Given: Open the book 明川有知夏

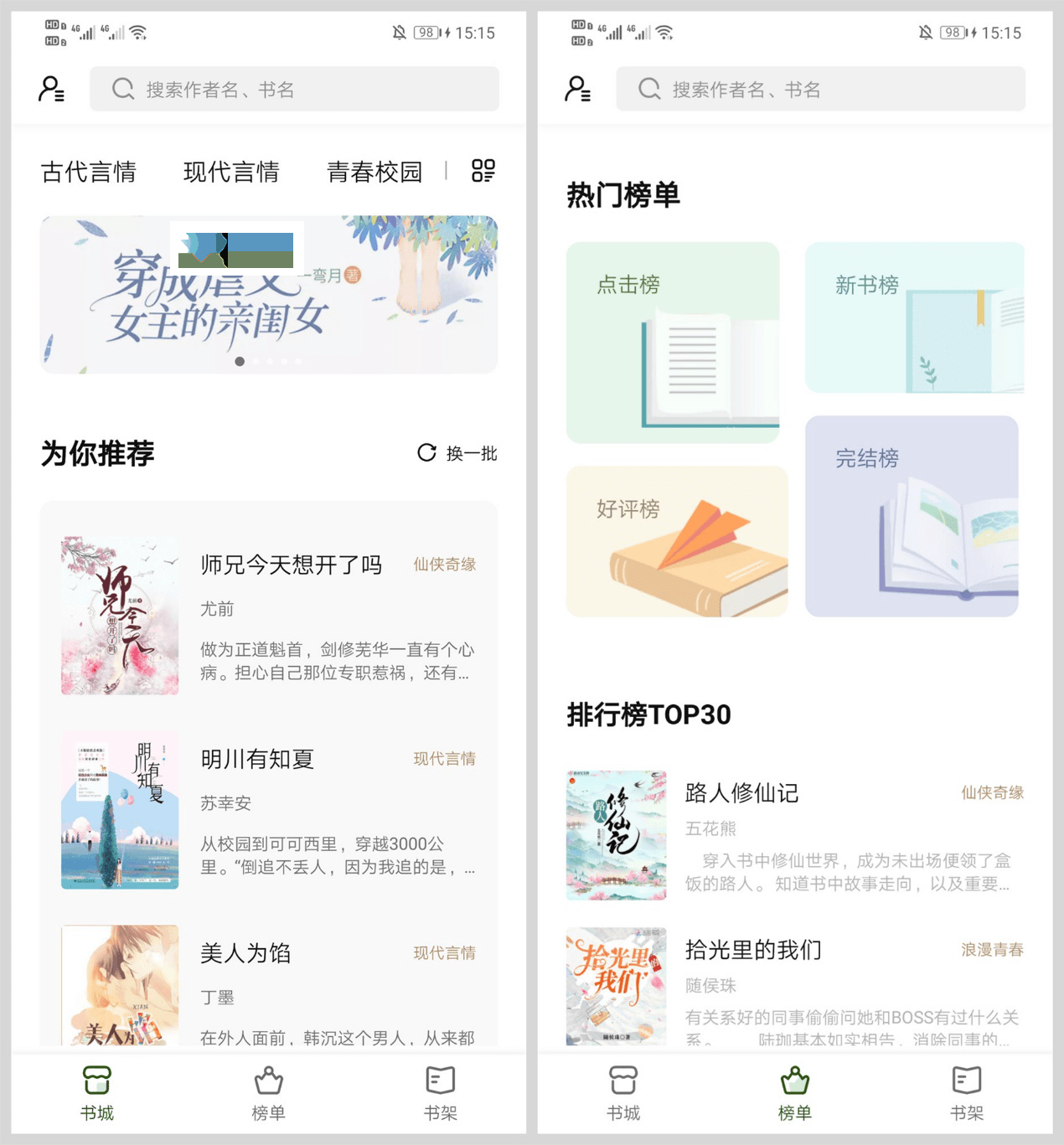Looking at the screenshot, I should [x=257, y=760].
